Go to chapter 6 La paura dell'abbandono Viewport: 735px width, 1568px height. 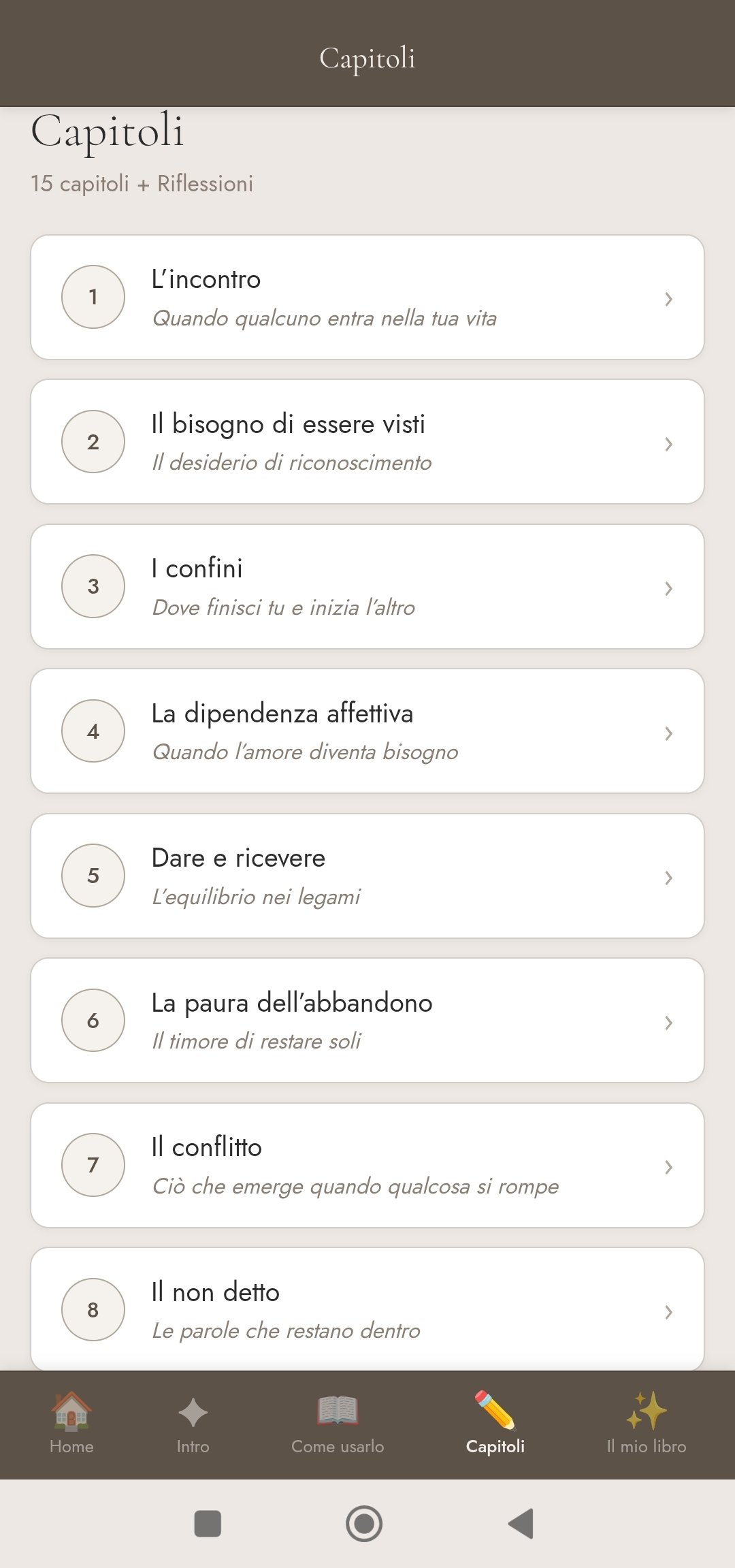click(367, 1021)
